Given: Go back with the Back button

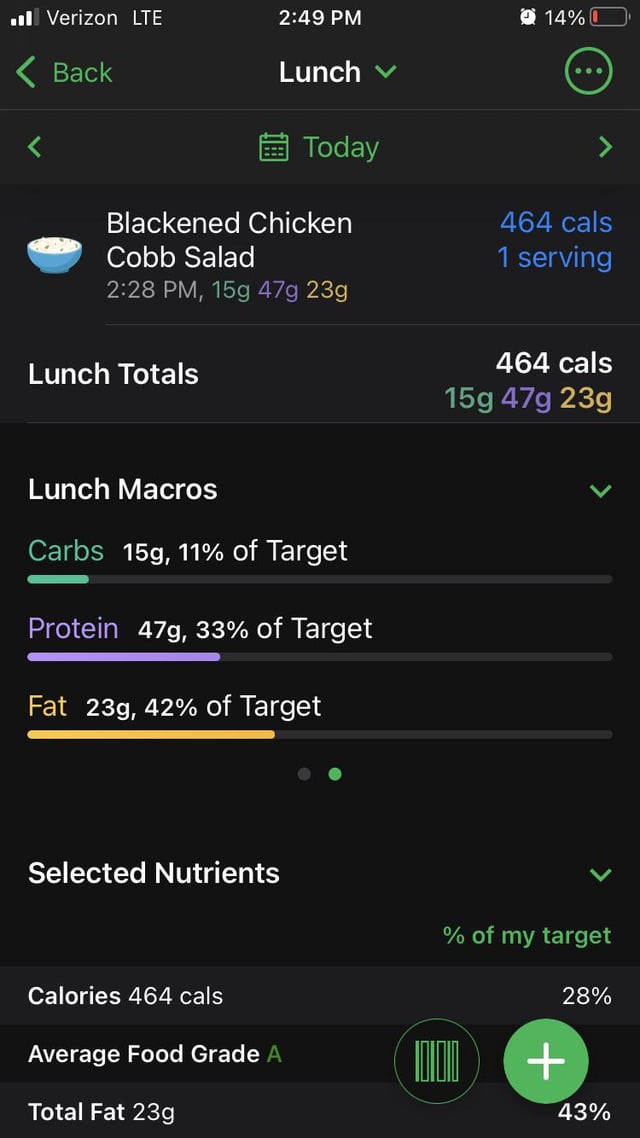Looking at the screenshot, I should [64, 73].
